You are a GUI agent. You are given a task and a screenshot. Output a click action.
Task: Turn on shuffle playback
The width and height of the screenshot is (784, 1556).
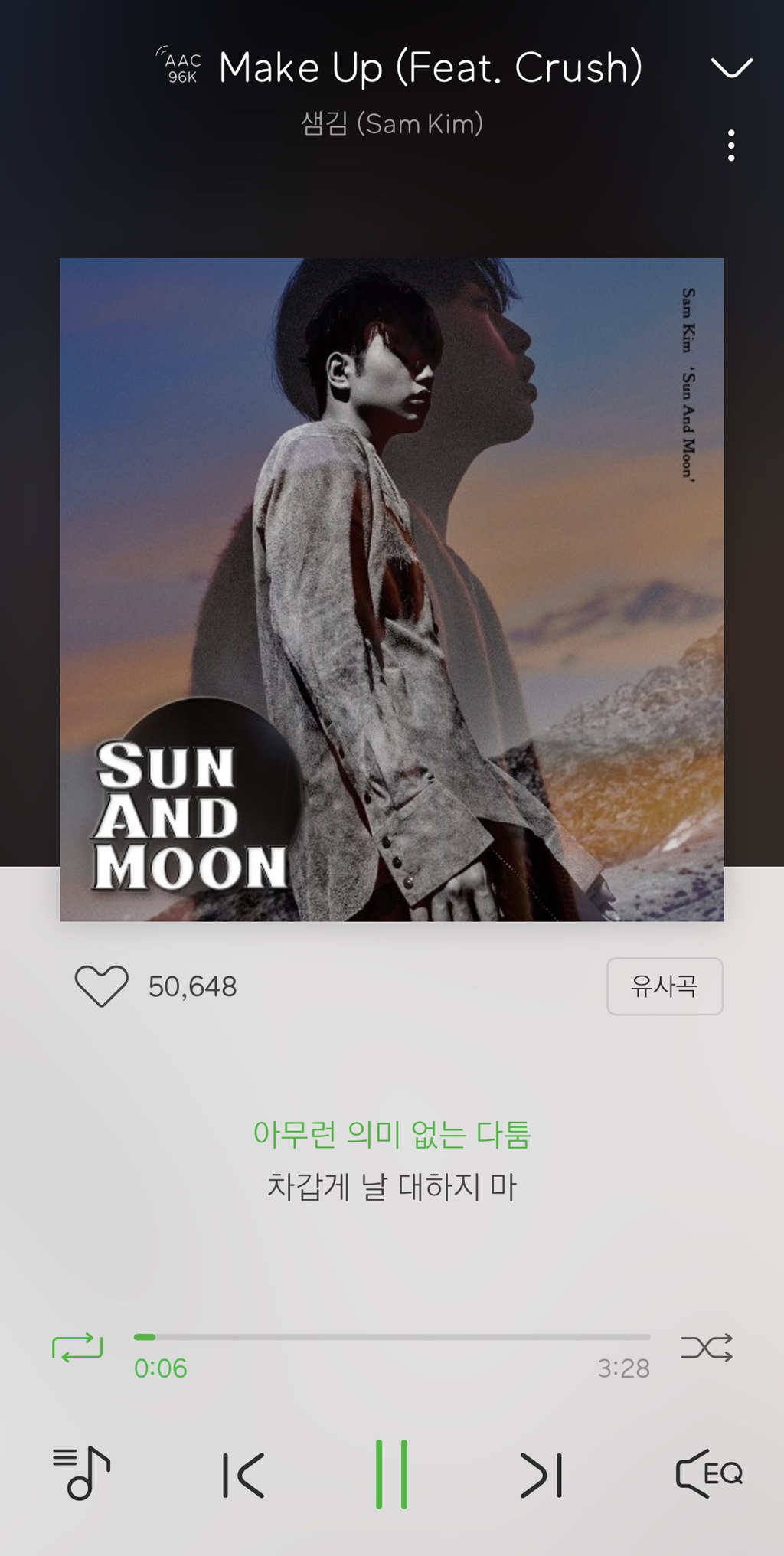(707, 1347)
